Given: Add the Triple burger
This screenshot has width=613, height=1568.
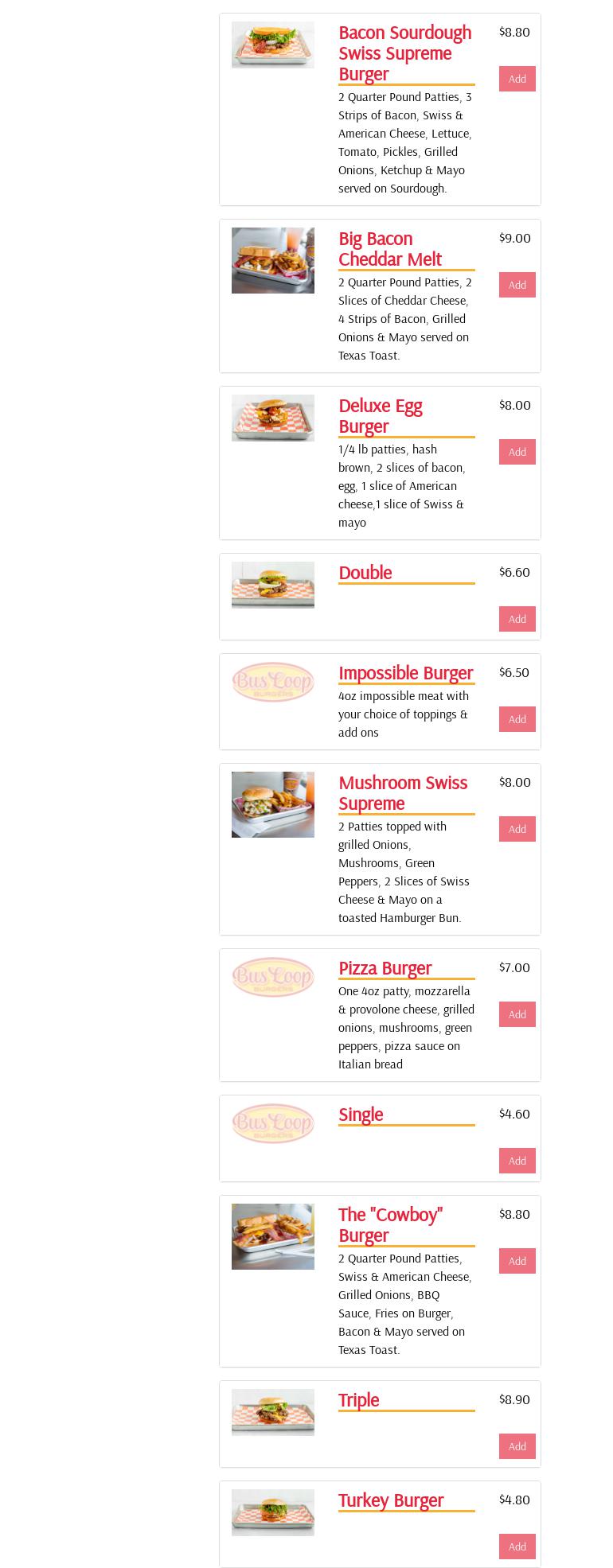Looking at the screenshot, I should 517,1446.
